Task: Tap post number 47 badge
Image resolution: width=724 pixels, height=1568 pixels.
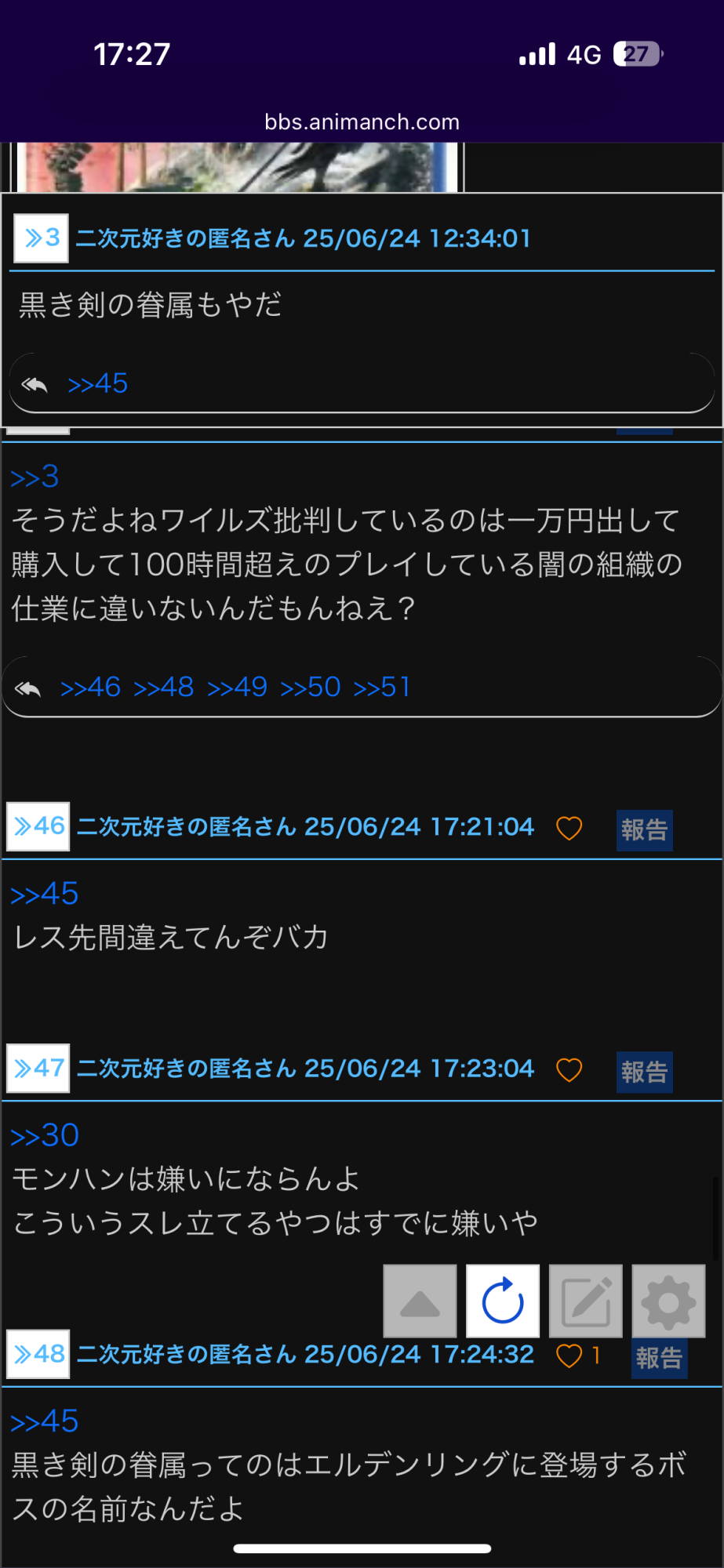Action: point(38,1068)
